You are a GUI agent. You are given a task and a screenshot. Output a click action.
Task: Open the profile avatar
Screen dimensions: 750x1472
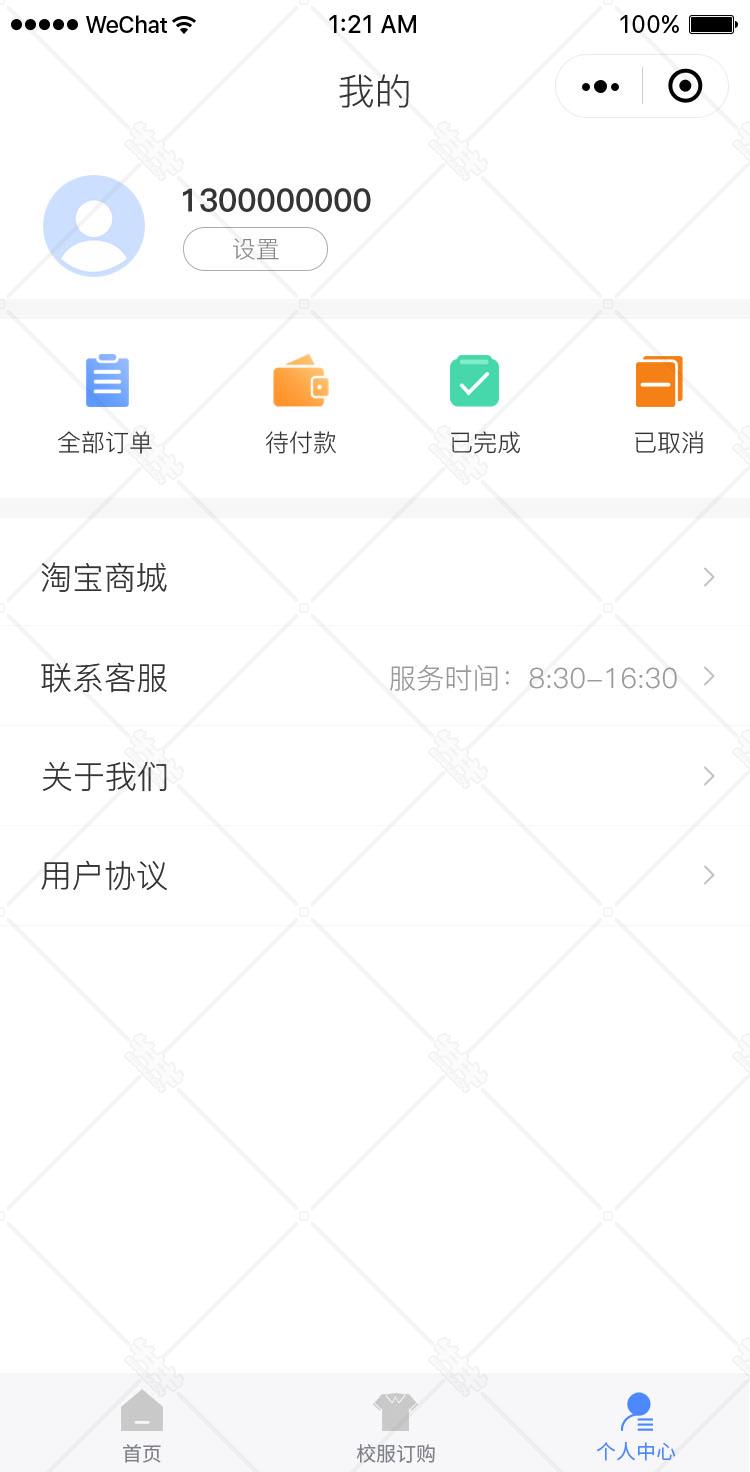click(94, 225)
